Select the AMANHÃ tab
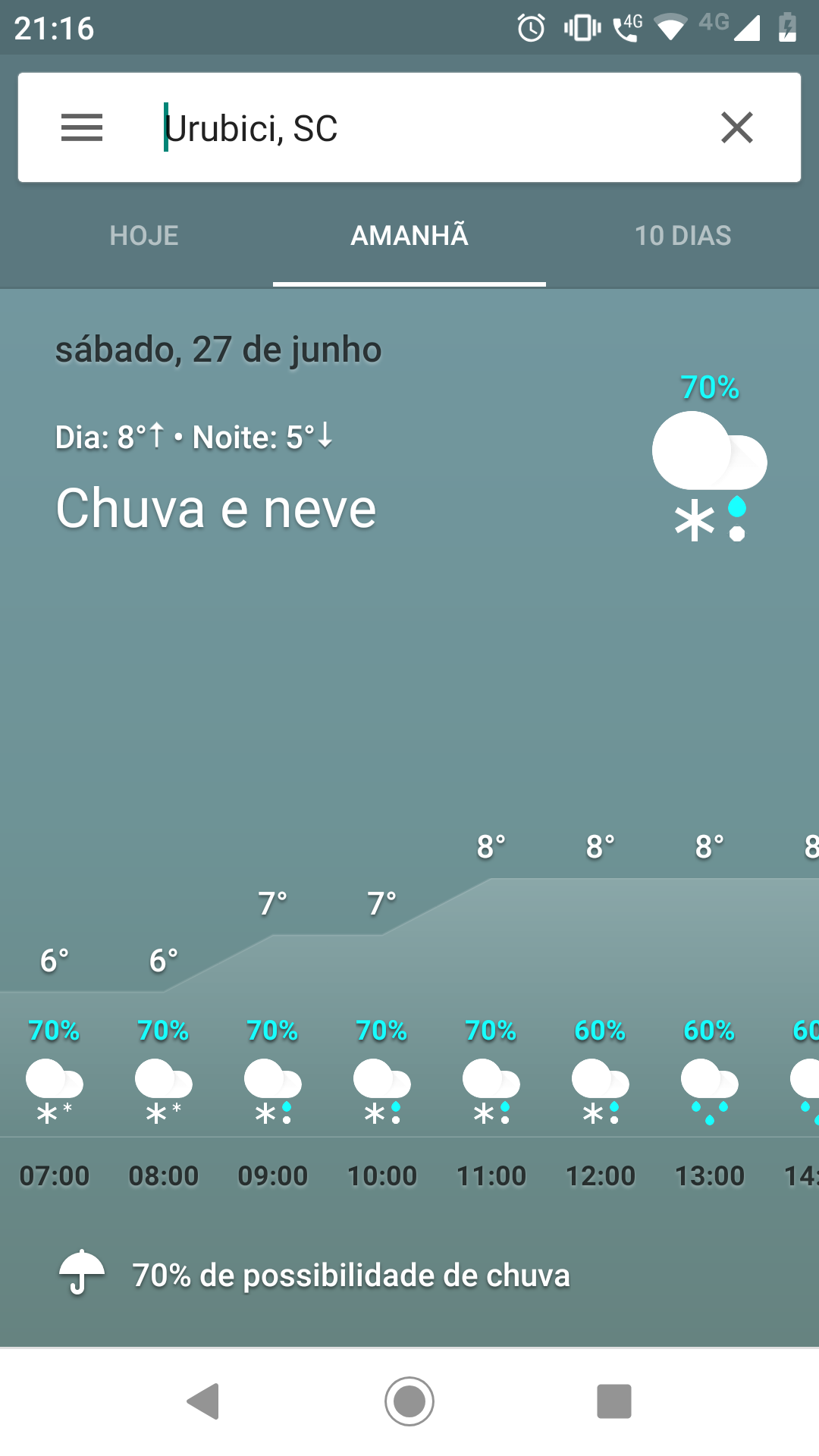819x1456 pixels. click(409, 236)
